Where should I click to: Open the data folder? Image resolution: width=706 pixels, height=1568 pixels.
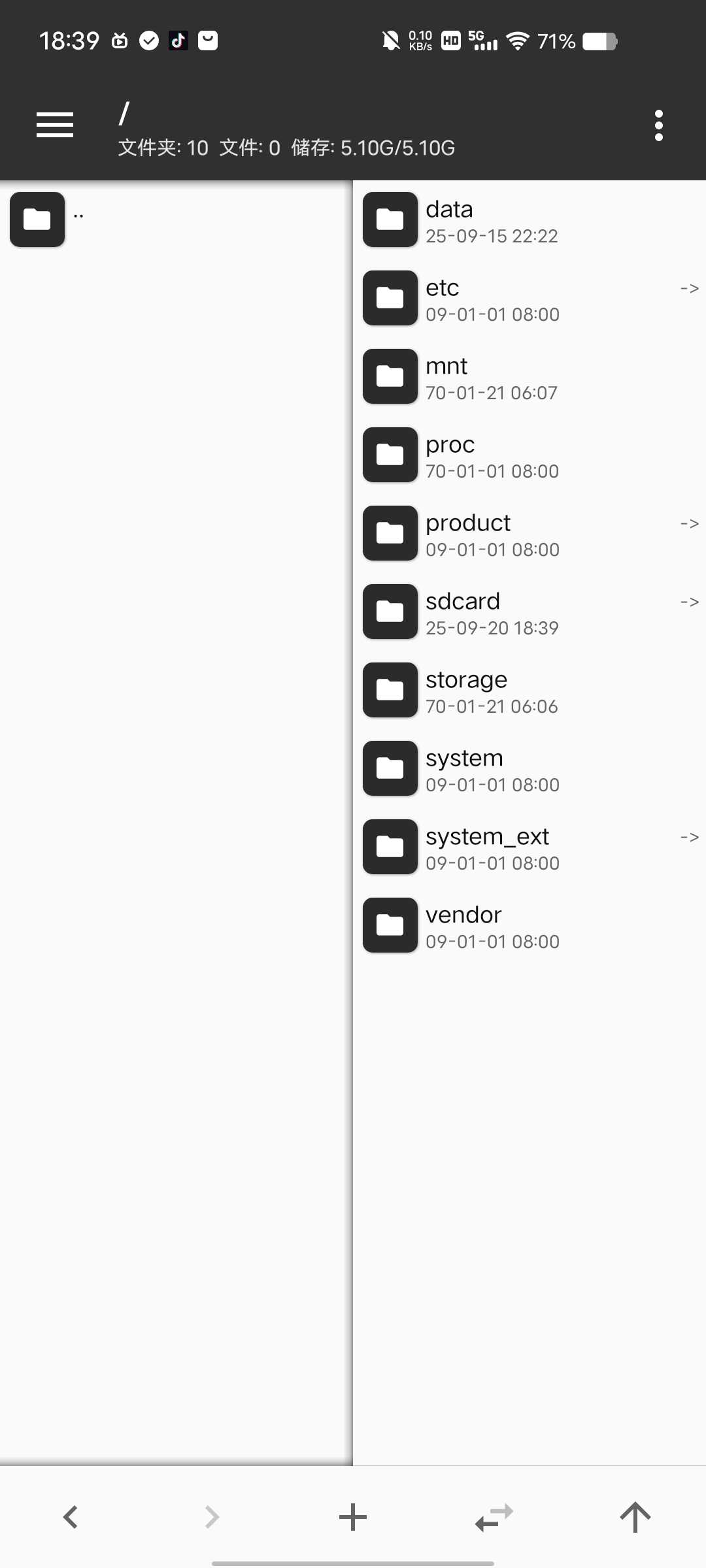tap(529, 220)
